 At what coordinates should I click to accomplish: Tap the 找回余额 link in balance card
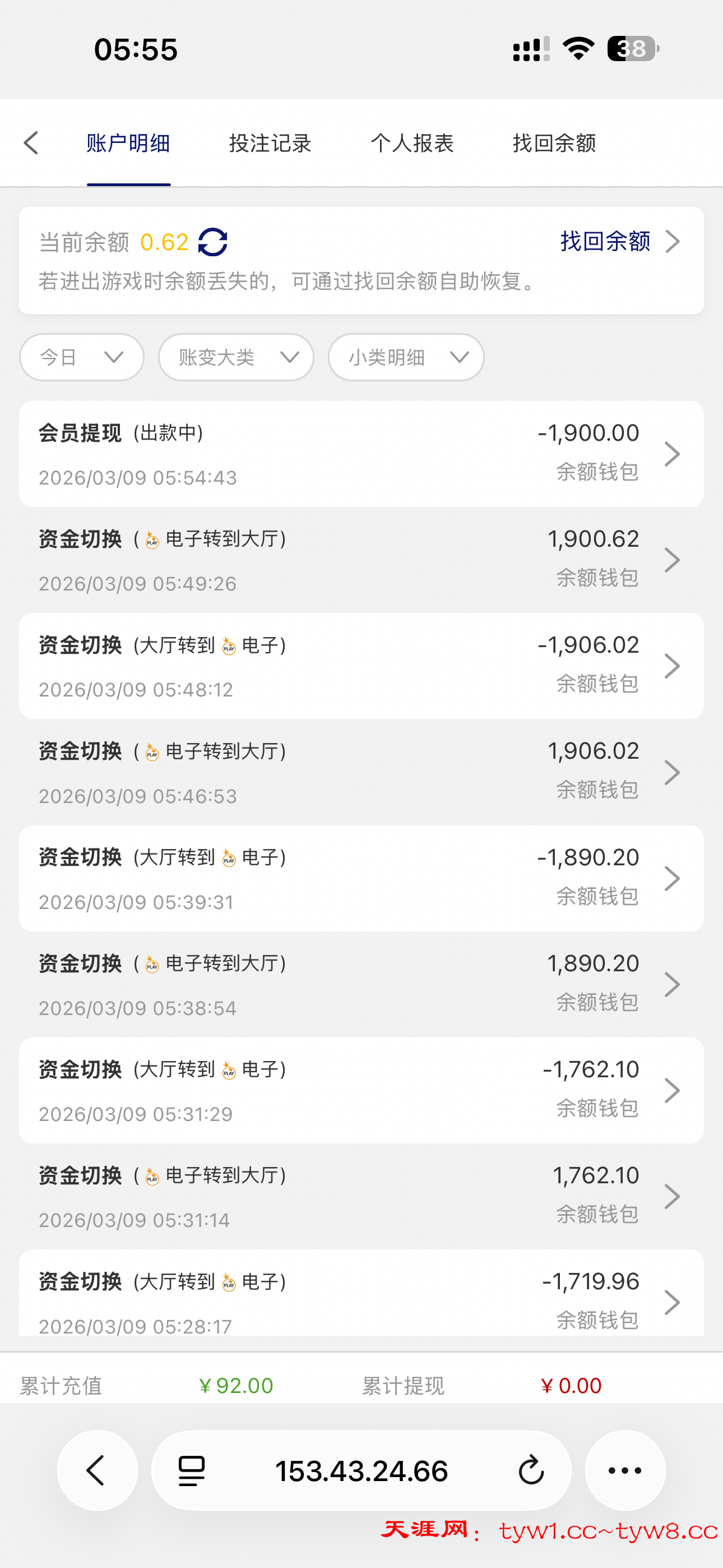click(618, 242)
